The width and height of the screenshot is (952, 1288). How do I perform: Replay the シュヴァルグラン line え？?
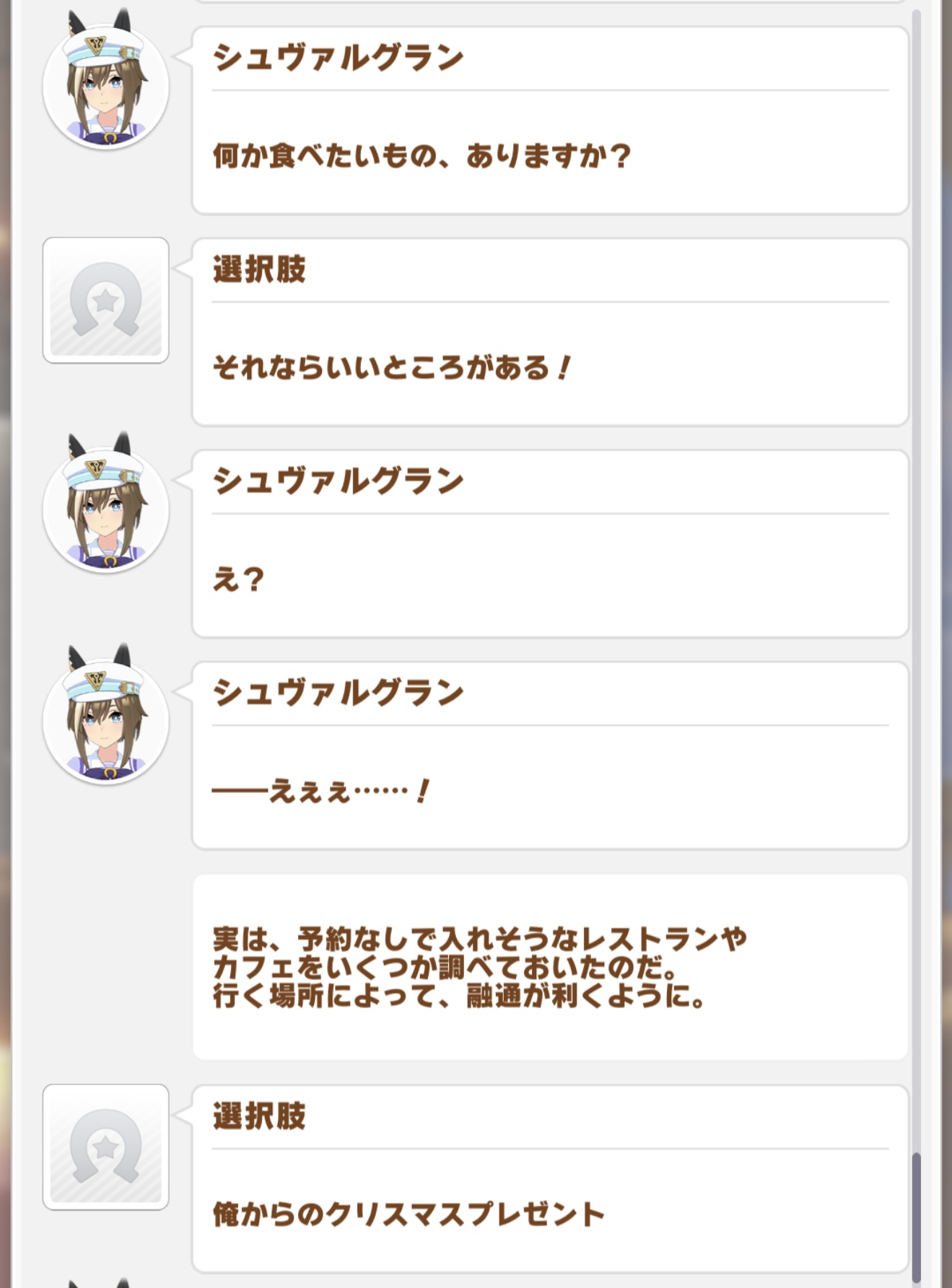(x=549, y=544)
